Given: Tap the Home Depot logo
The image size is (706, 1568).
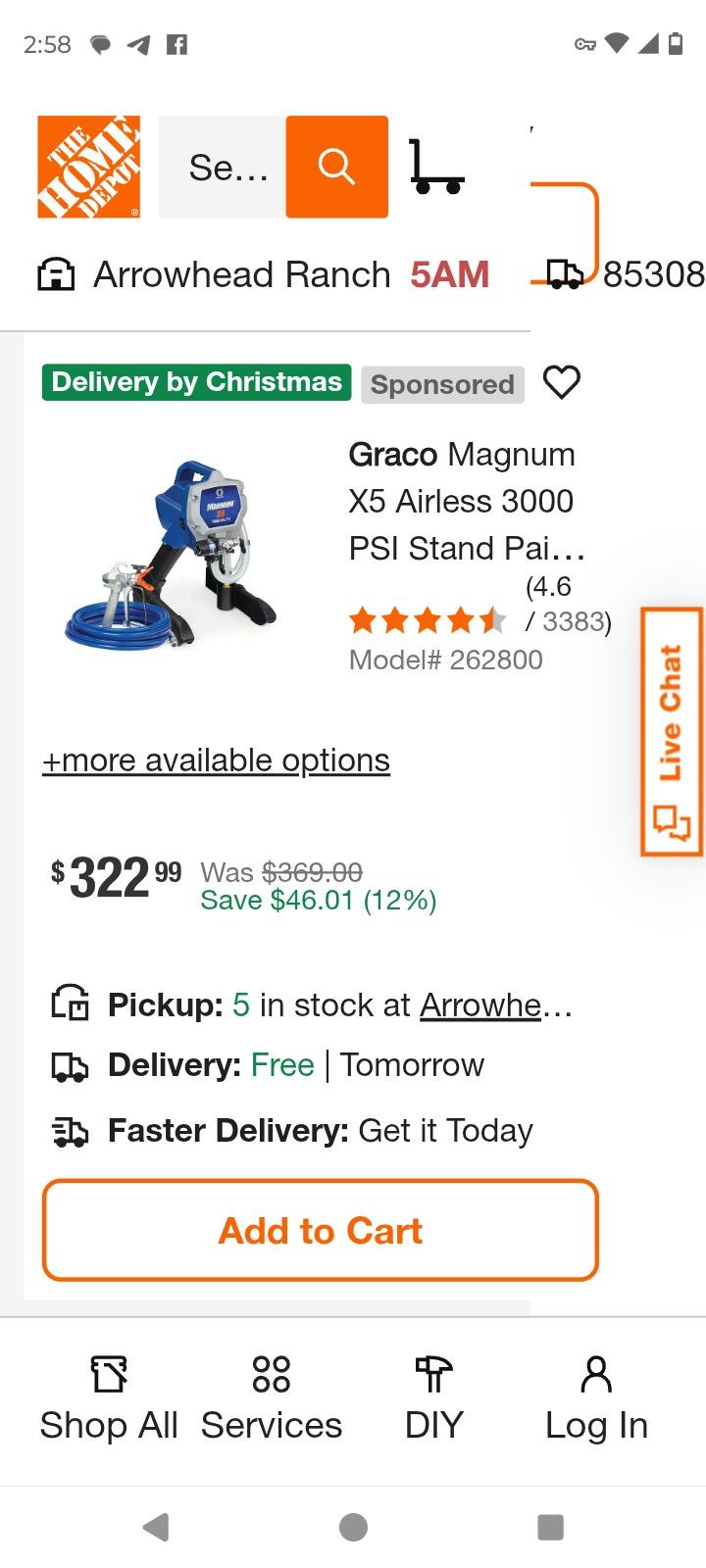Looking at the screenshot, I should 88,165.
